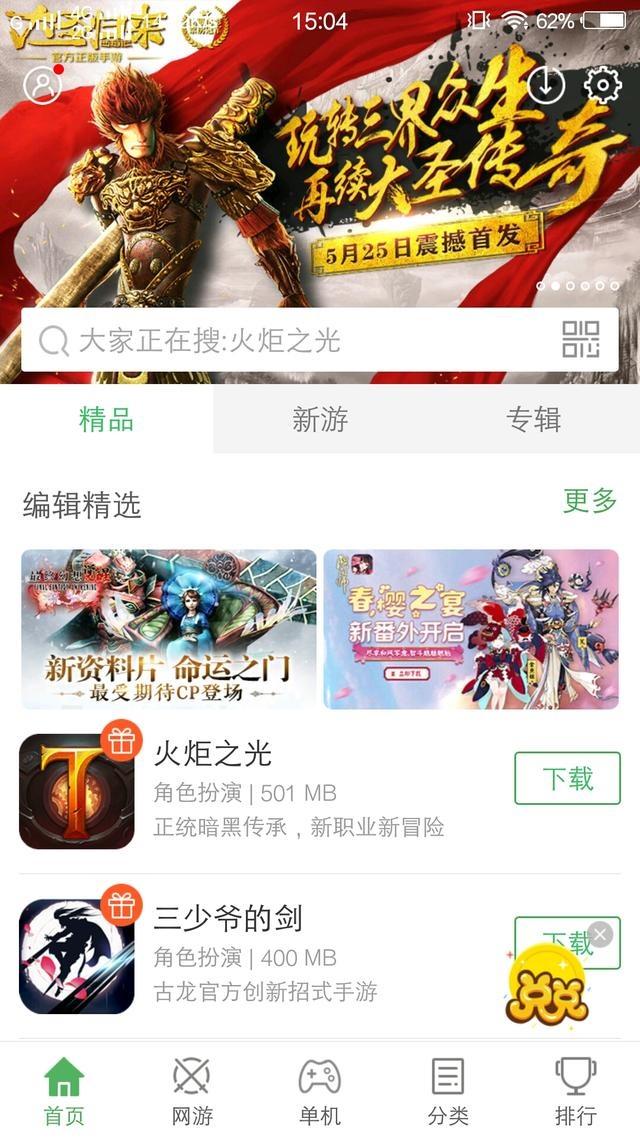Go to the 网游 section
Image resolution: width=640 pixels, height=1138 pixels.
191,1091
